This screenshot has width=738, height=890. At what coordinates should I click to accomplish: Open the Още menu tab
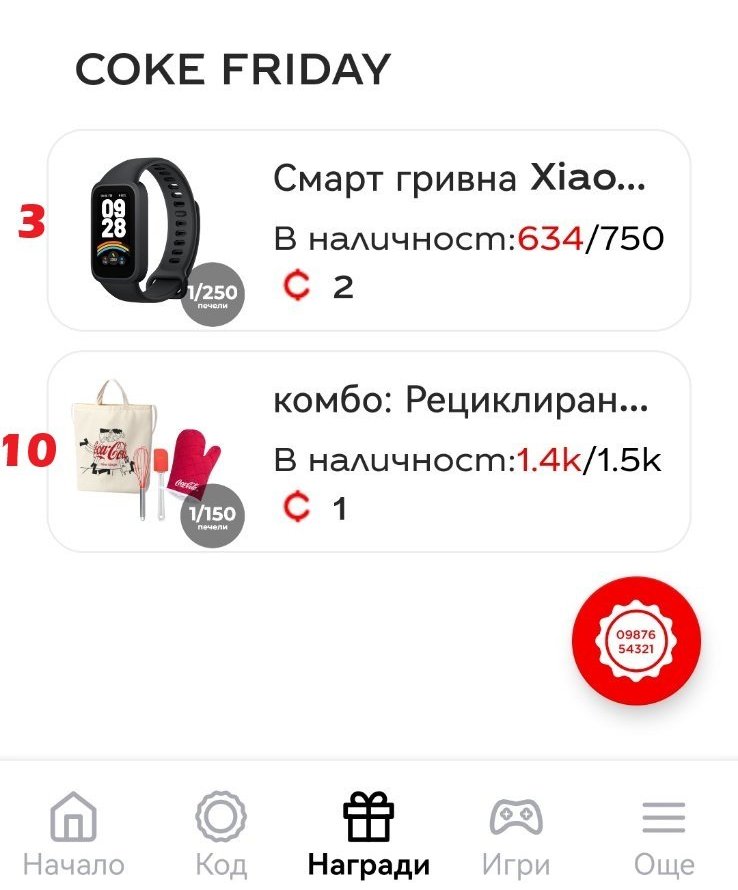pos(664,835)
